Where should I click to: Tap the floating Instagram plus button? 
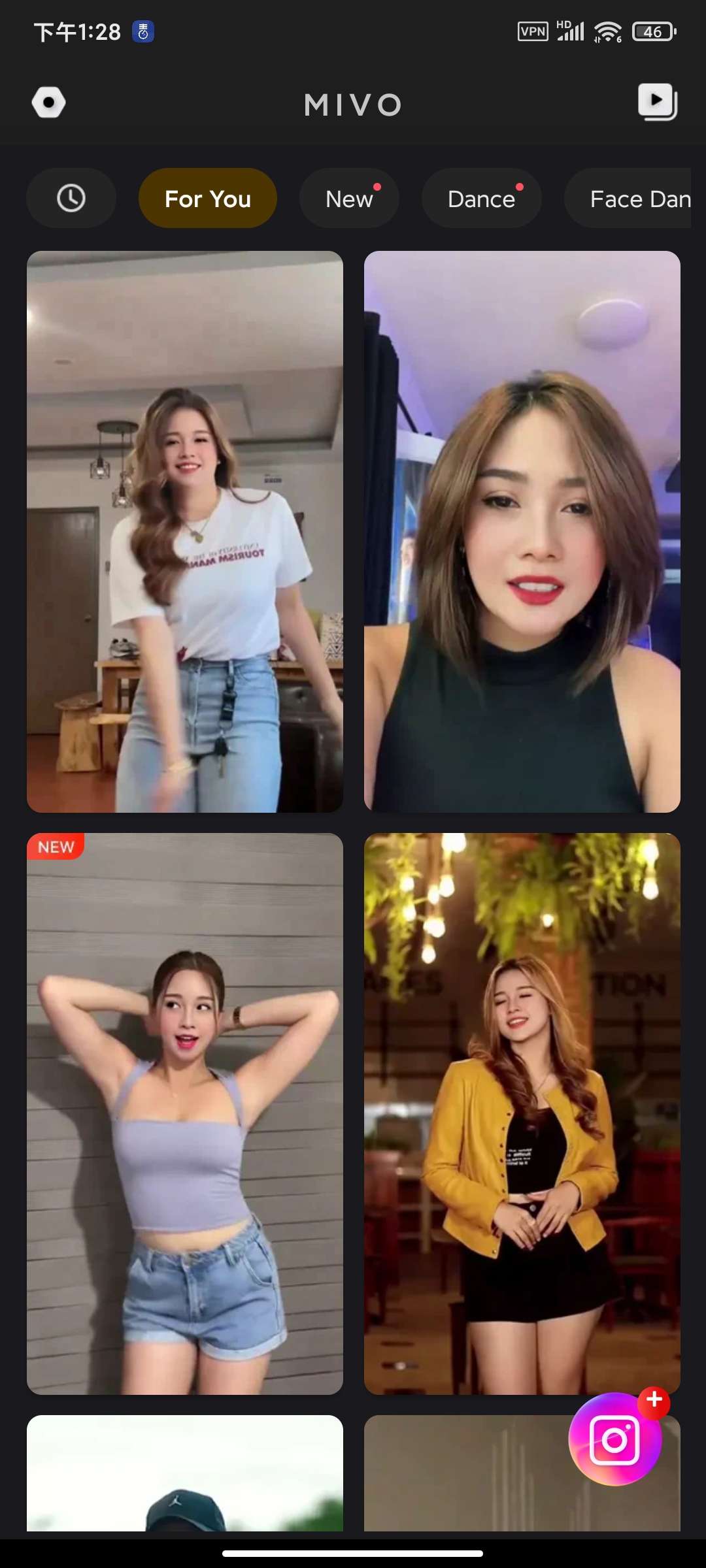[616, 1440]
